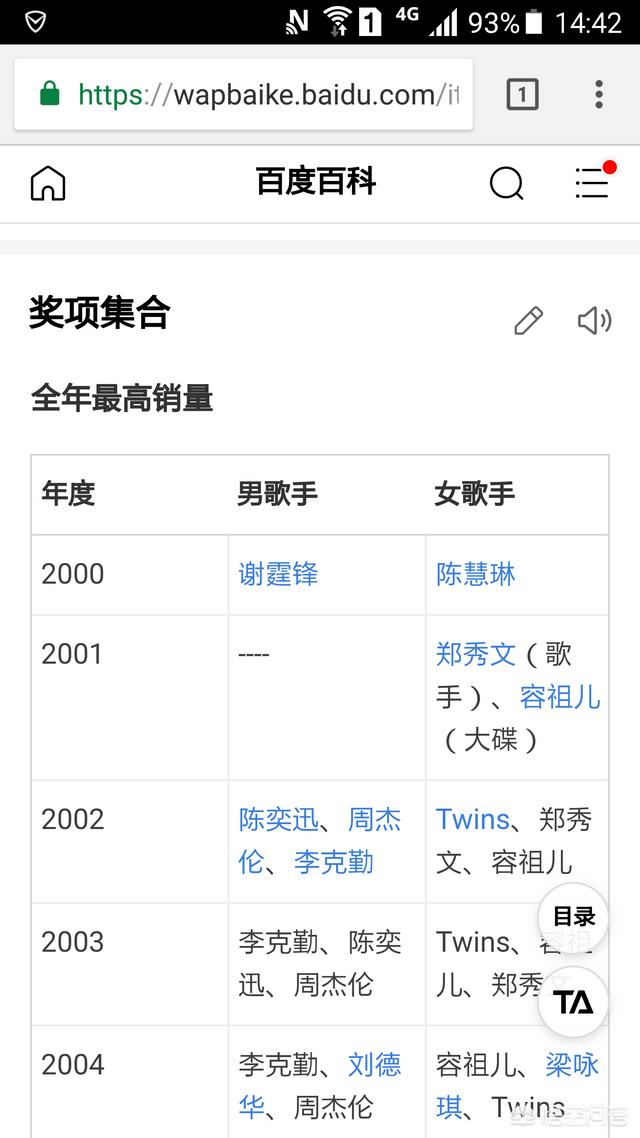Image resolution: width=640 pixels, height=1138 pixels.
Task: Go to Baidu Baike home
Action: pyautogui.click(x=48, y=183)
